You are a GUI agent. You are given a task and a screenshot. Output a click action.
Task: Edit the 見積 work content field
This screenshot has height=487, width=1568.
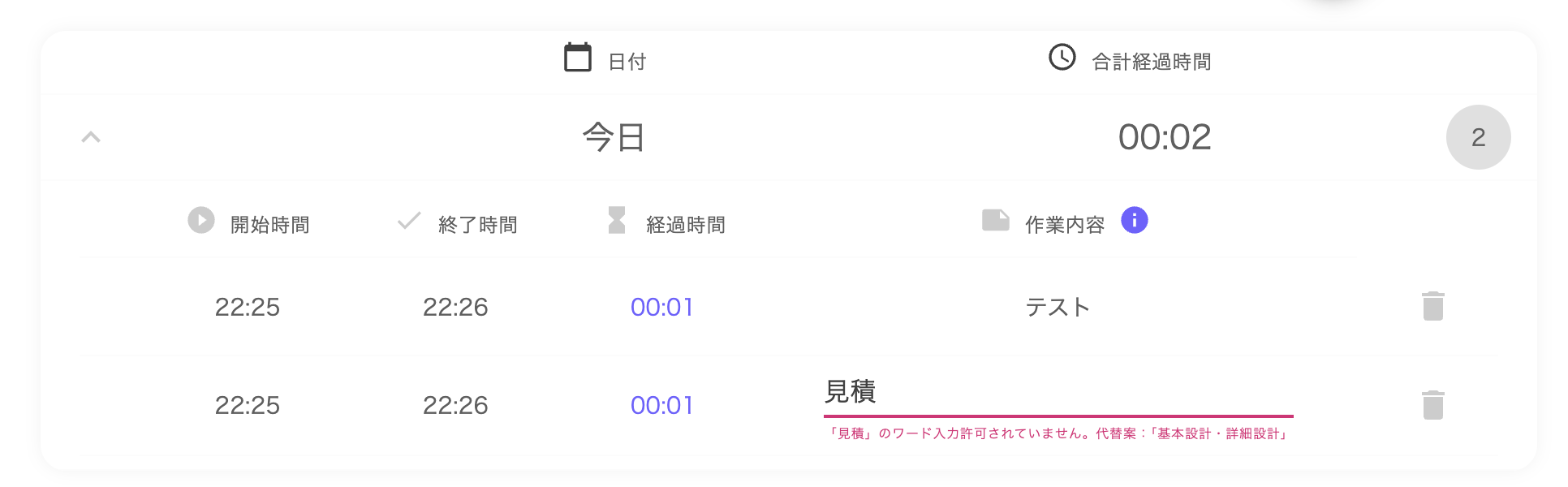1057,392
